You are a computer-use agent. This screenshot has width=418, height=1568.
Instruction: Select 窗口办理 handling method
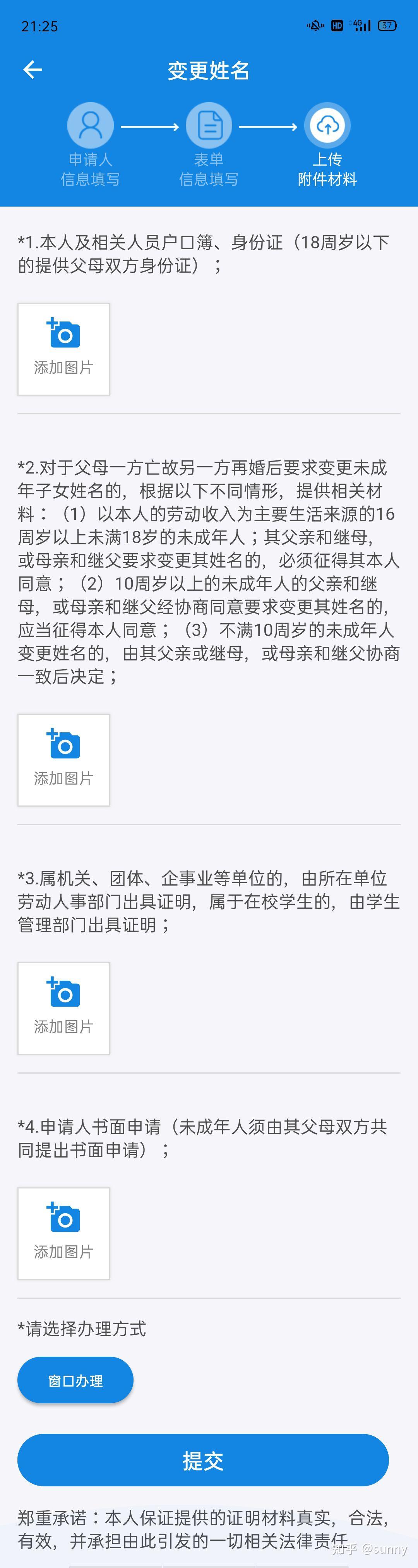(75, 1380)
